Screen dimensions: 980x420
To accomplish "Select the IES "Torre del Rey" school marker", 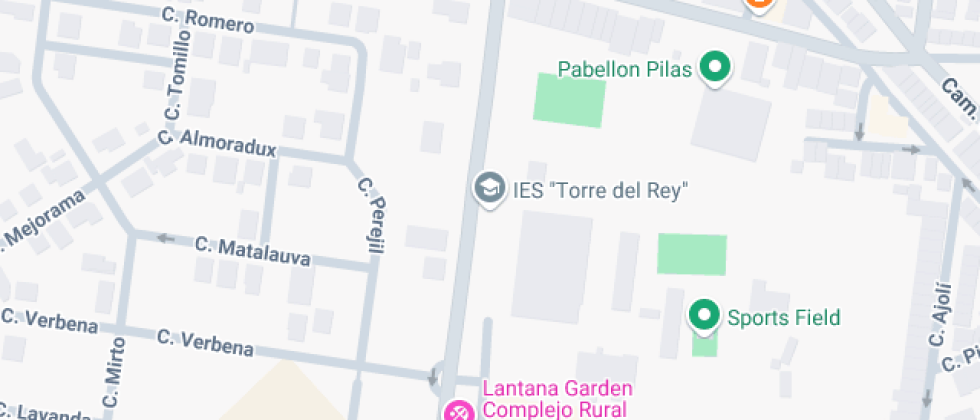I will click(x=489, y=188).
